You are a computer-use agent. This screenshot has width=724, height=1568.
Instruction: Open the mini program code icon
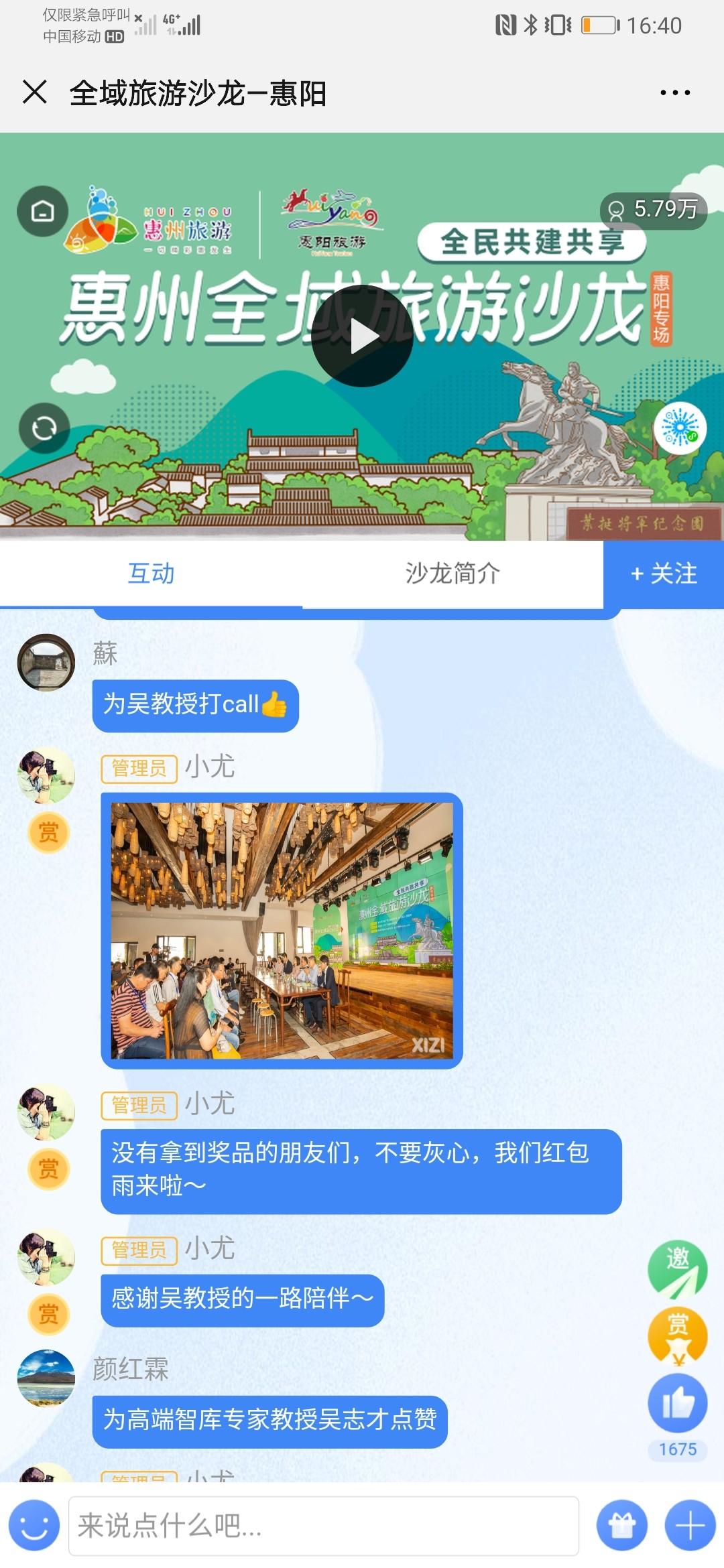click(x=680, y=428)
